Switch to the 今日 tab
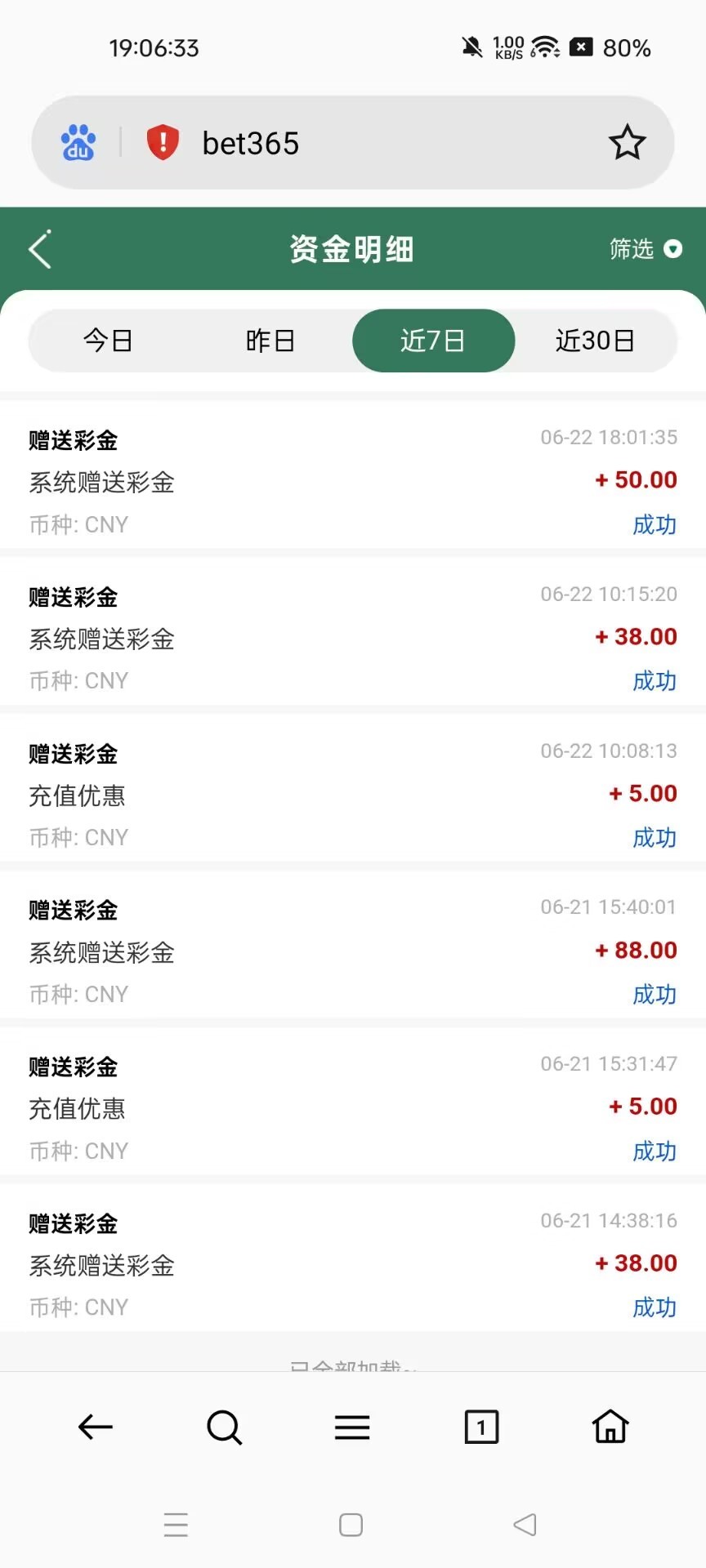 (x=108, y=341)
